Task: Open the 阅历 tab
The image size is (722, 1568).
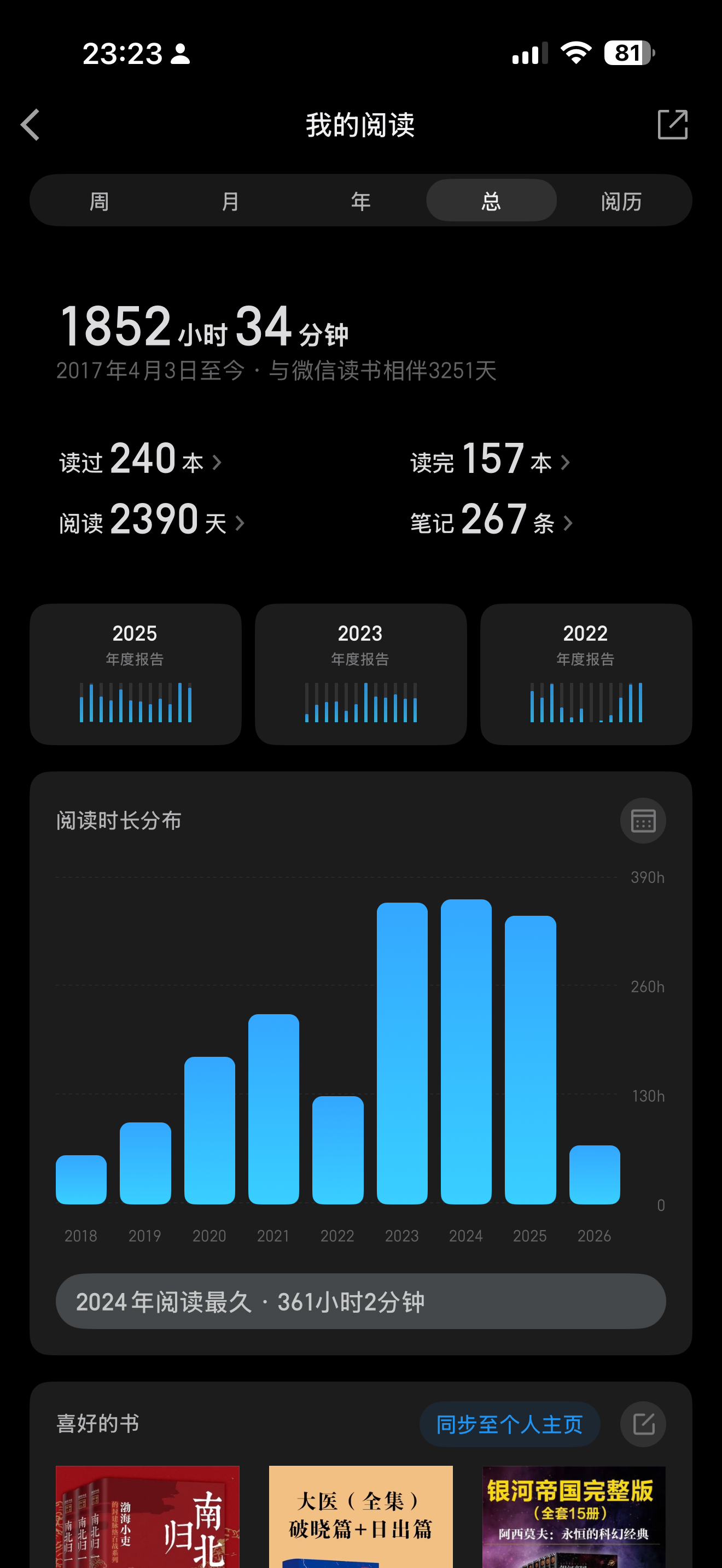Action: point(621,201)
